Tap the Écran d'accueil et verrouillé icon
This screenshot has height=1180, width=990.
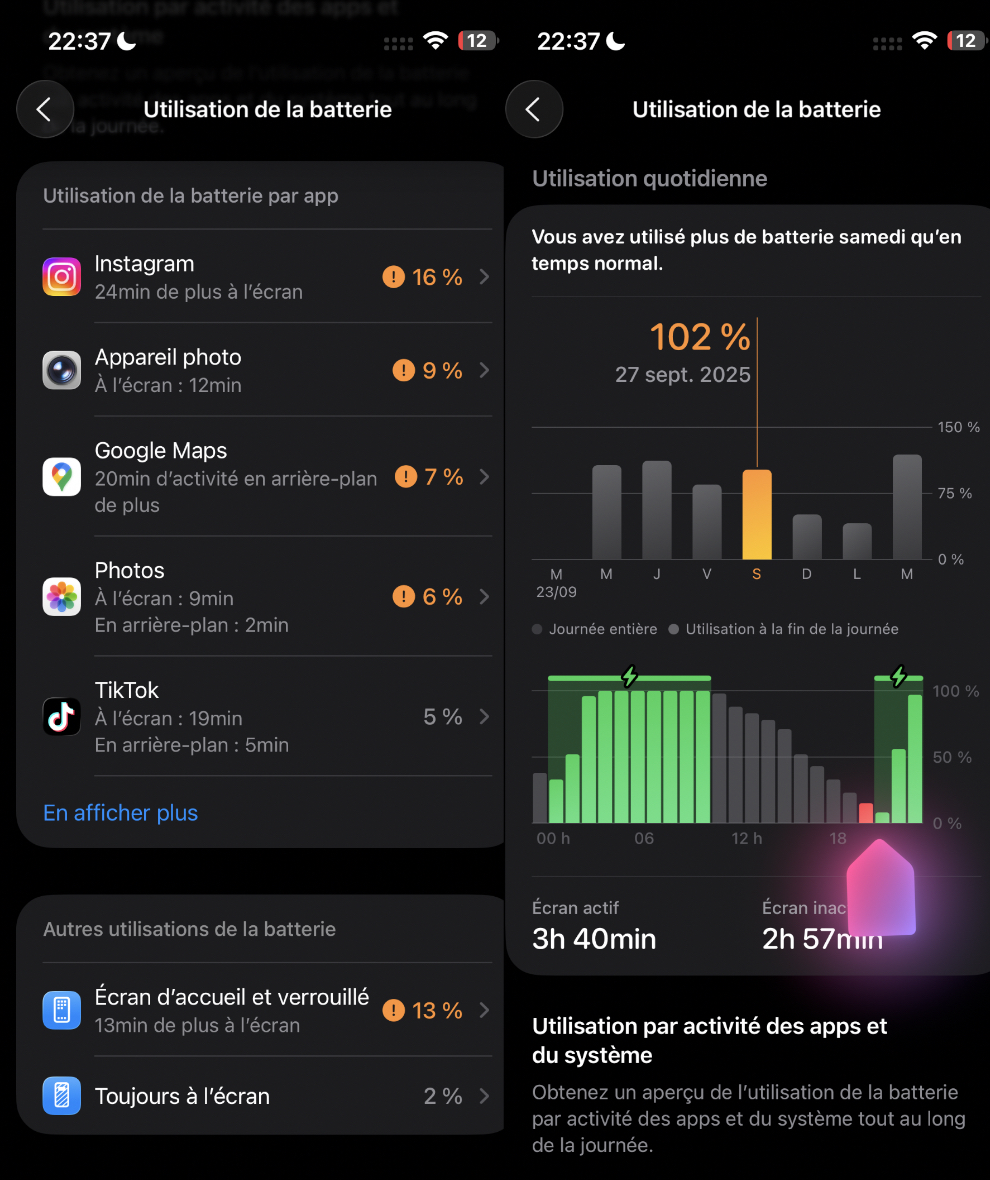click(61, 1009)
